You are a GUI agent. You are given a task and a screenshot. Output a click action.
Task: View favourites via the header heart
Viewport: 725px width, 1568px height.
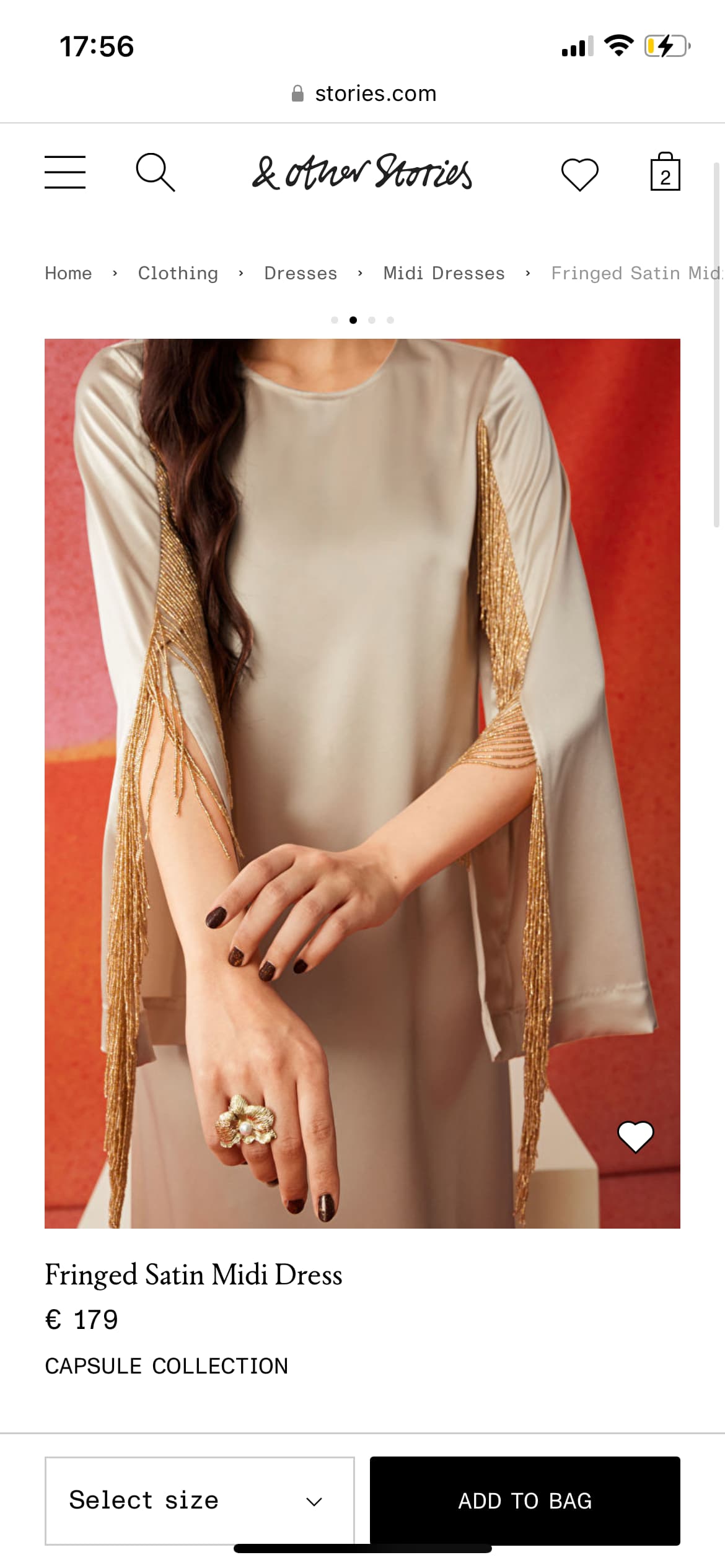(x=580, y=174)
